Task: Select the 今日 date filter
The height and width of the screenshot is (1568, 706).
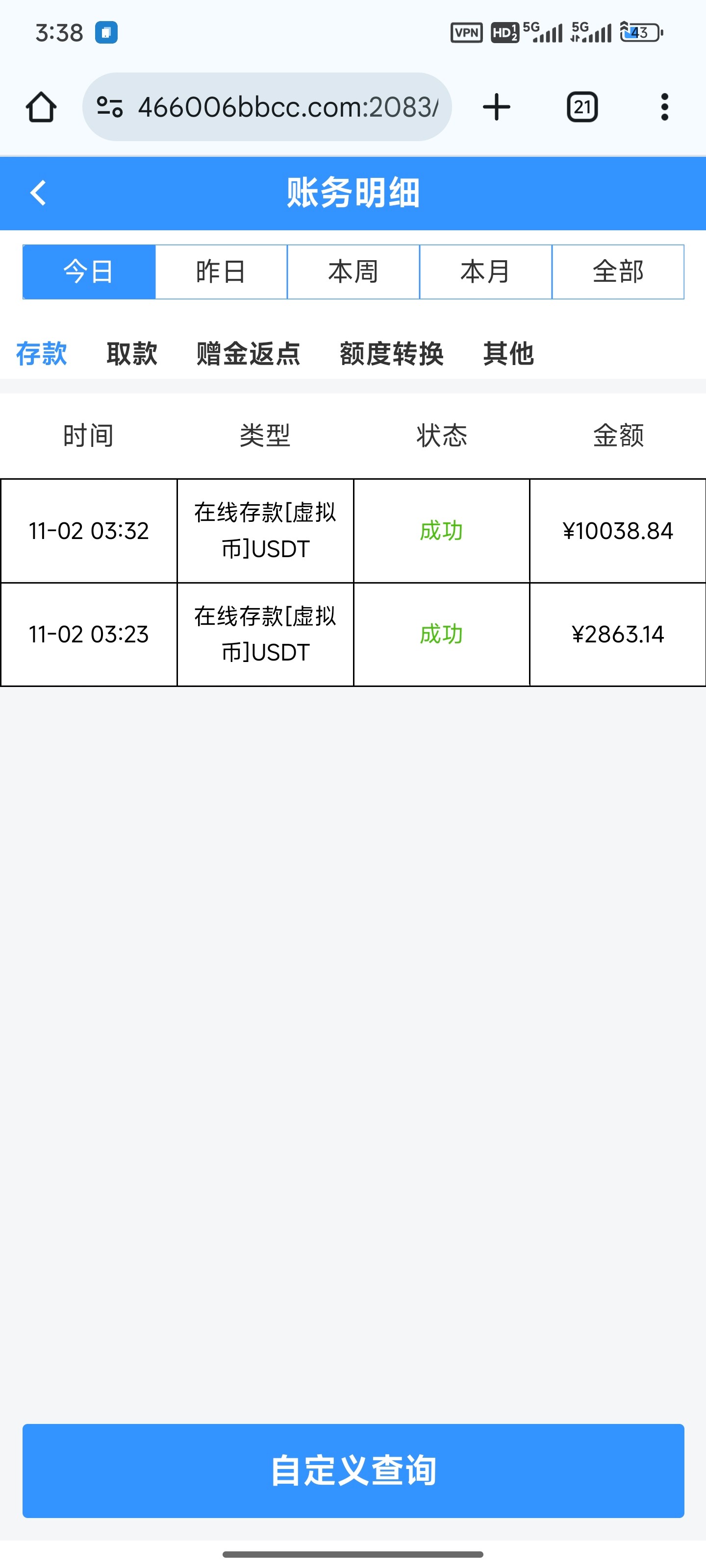Action: pos(89,271)
